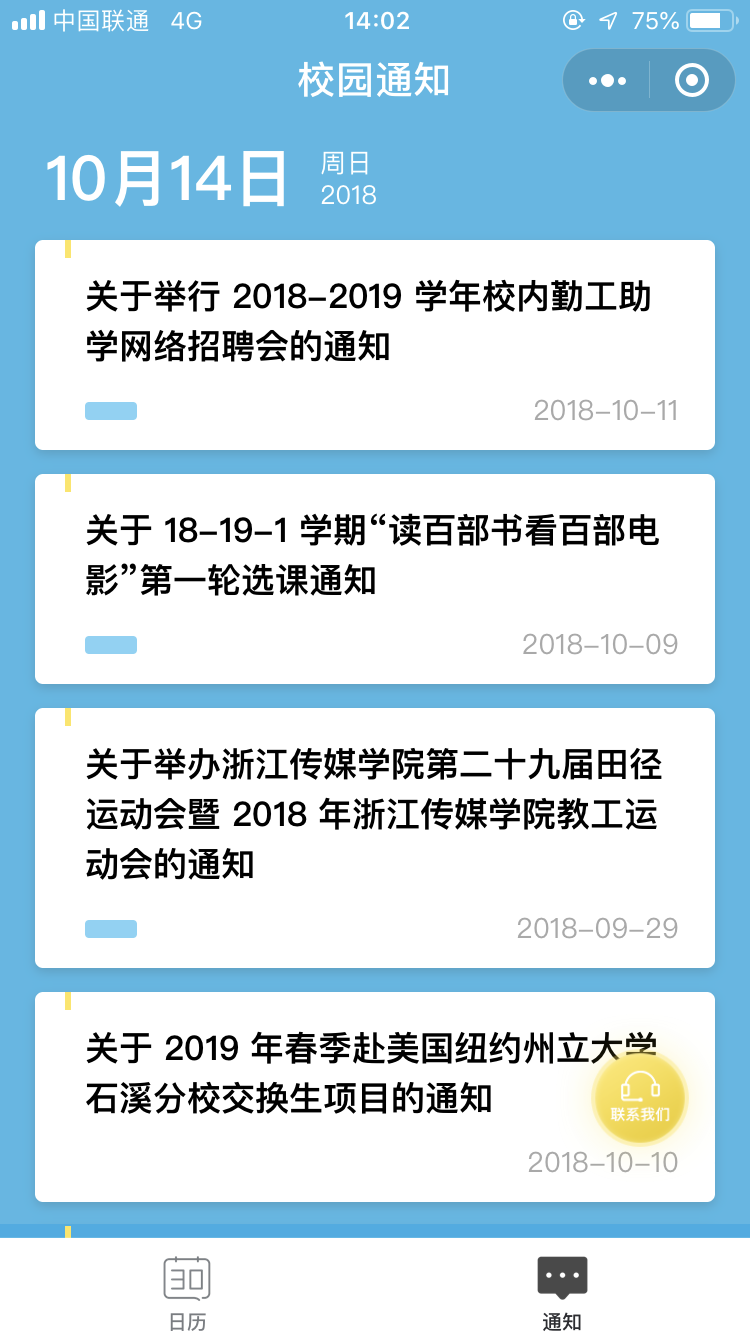Open the 纽约州立大学石溪分校 exchange notice
The image size is (750, 1334).
pos(375,1097)
